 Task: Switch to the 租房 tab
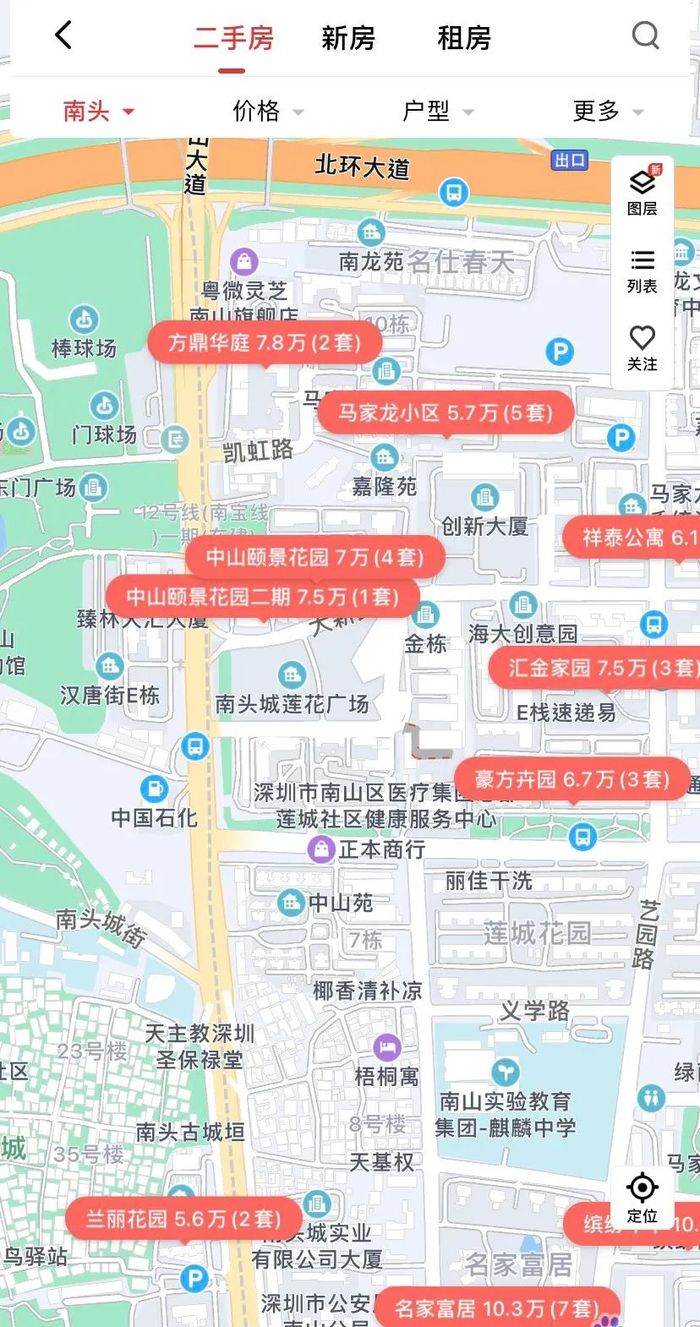coord(464,38)
